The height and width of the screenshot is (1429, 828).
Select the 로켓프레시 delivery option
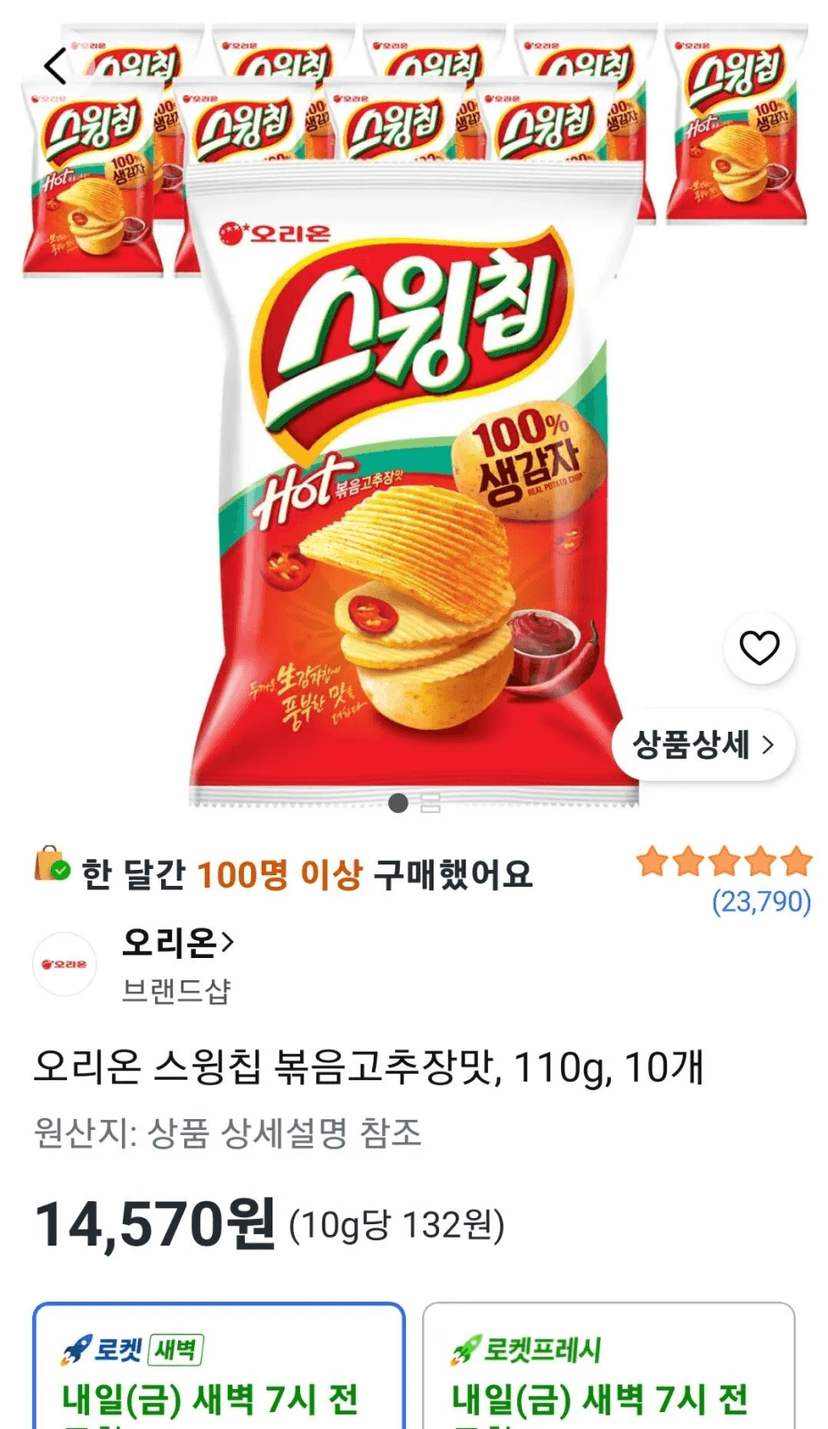point(608,1366)
